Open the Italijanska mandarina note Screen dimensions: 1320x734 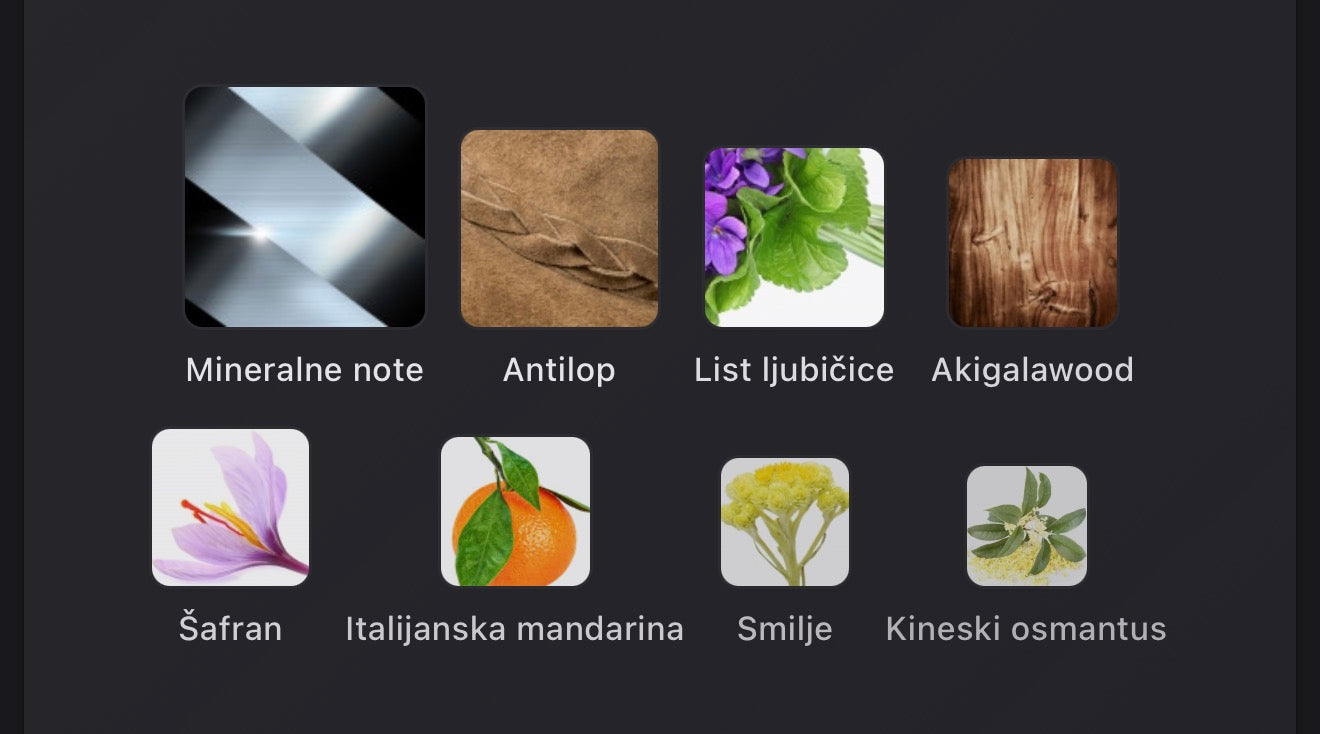tap(515, 512)
